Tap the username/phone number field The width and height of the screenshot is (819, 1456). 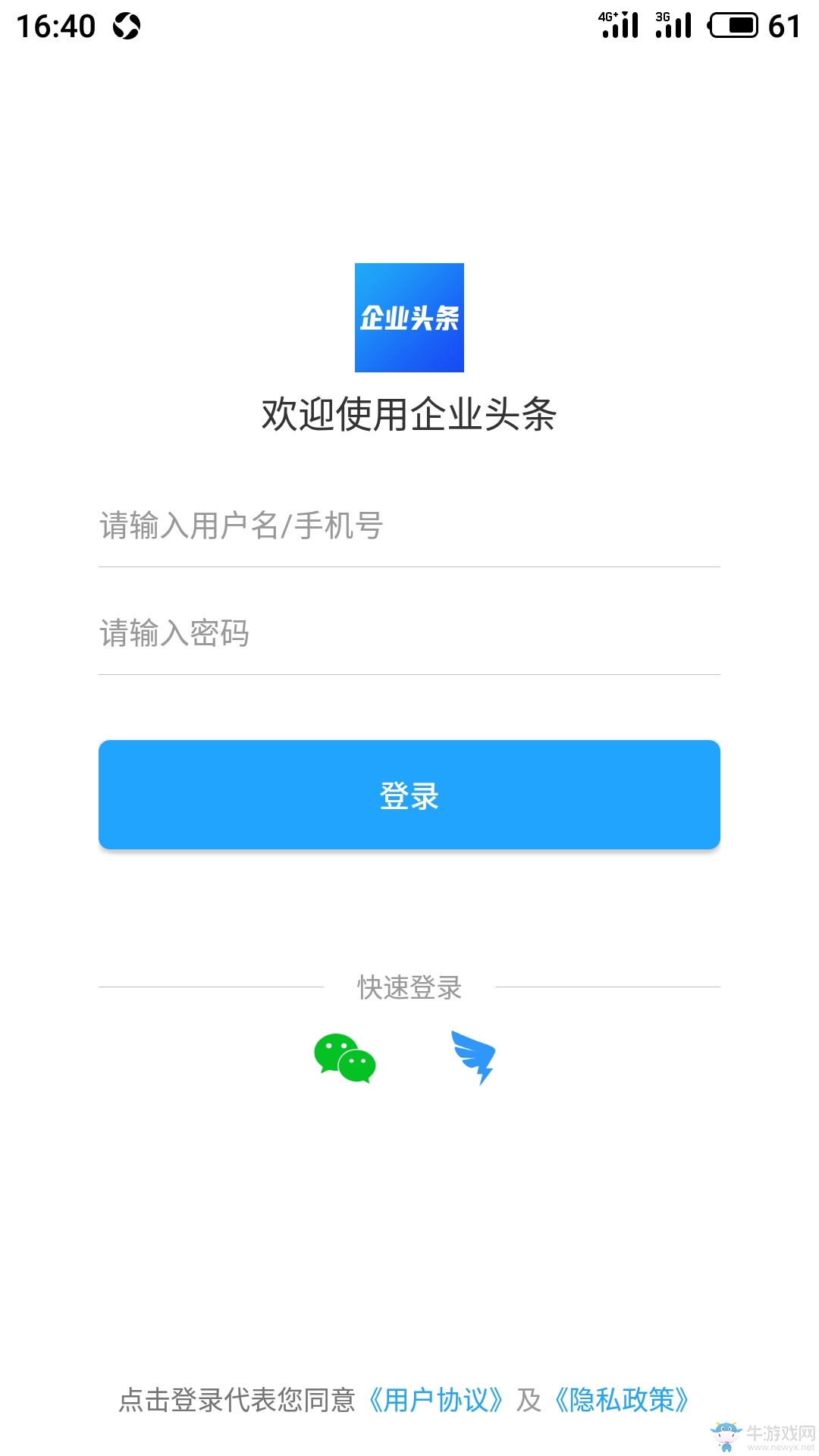tap(409, 526)
